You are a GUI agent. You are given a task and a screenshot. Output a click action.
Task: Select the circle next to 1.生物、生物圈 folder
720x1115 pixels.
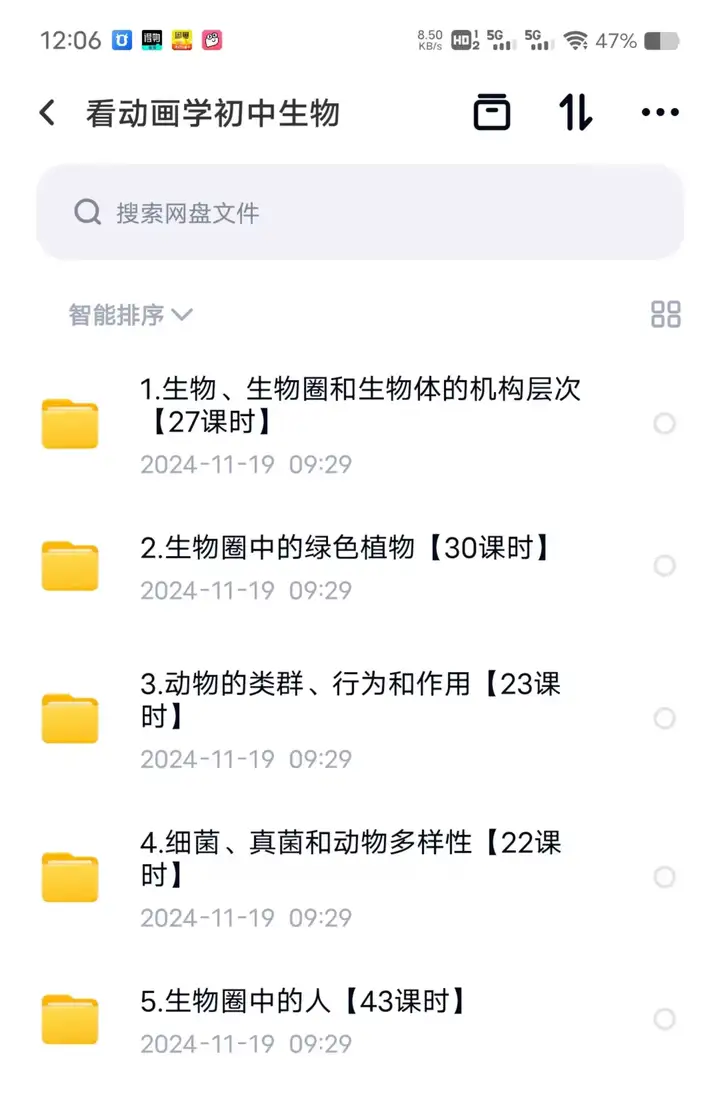point(664,423)
